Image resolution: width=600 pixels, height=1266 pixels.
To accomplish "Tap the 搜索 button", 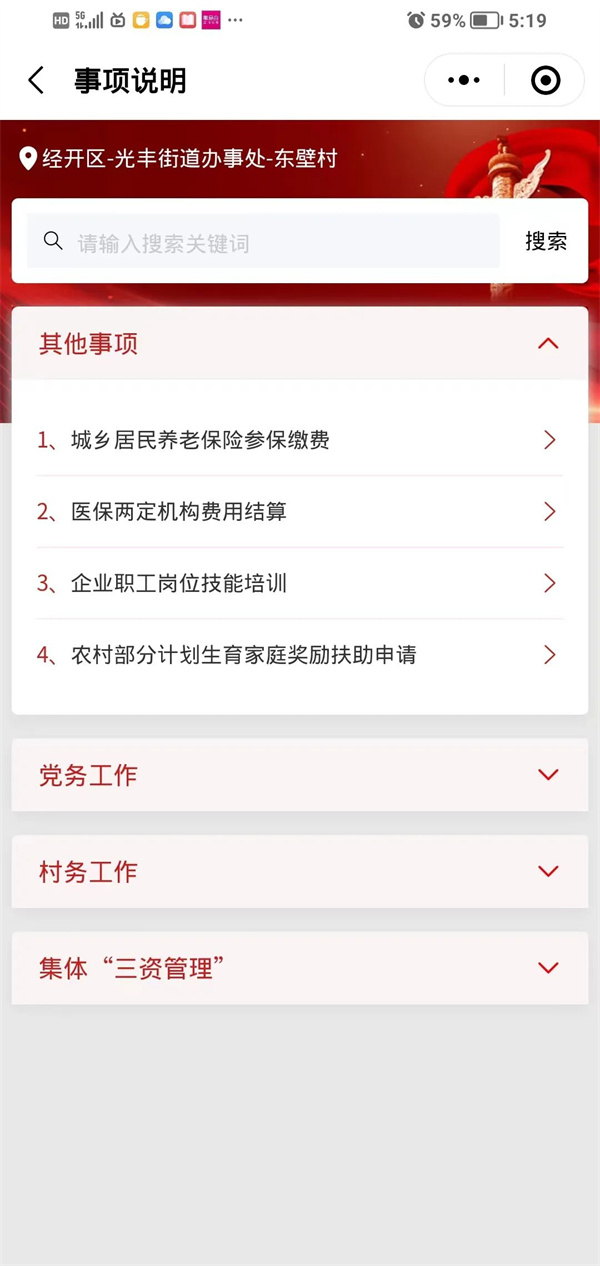I will point(546,241).
